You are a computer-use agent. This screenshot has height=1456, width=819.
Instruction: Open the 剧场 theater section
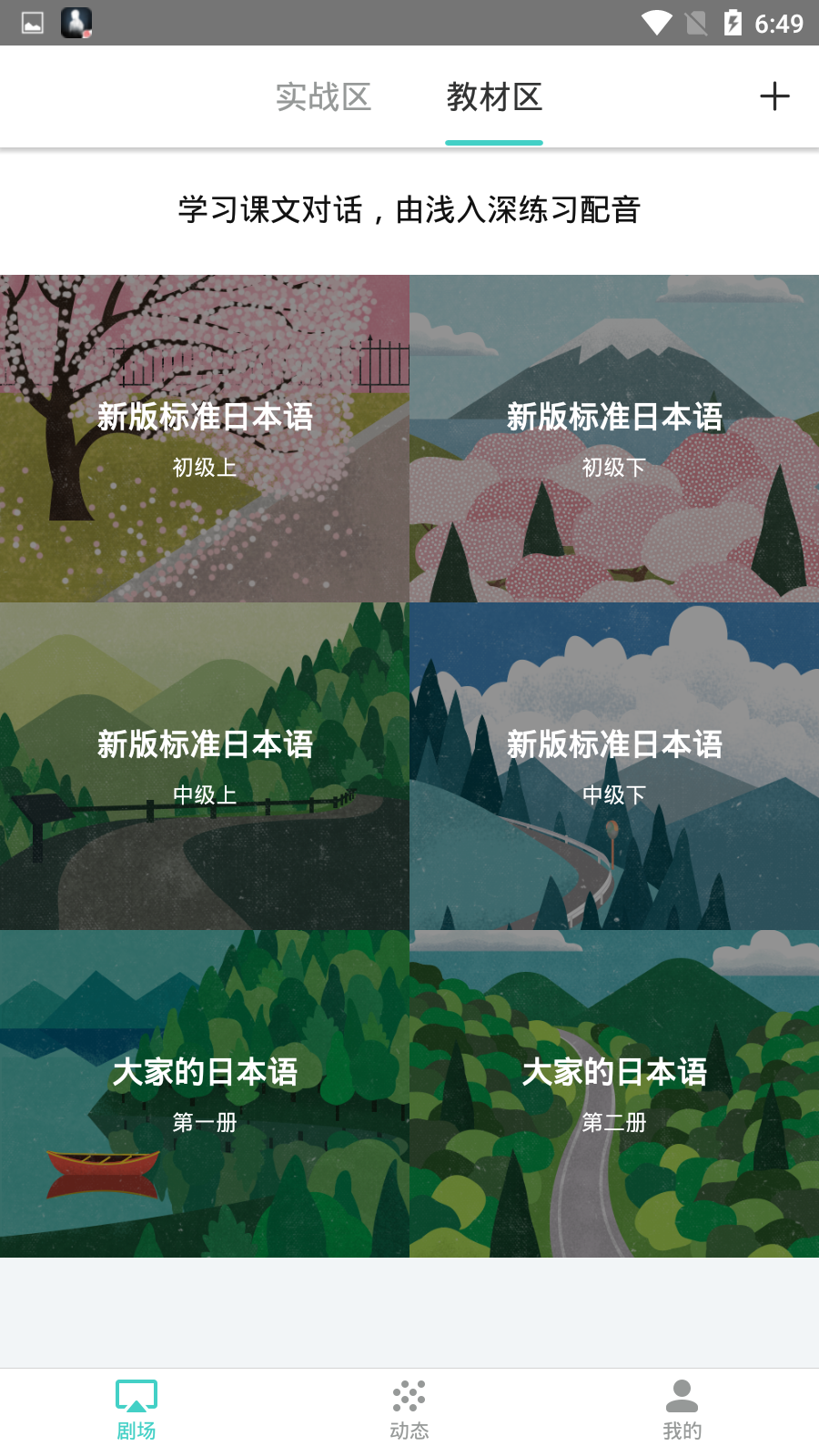pos(136,1406)
